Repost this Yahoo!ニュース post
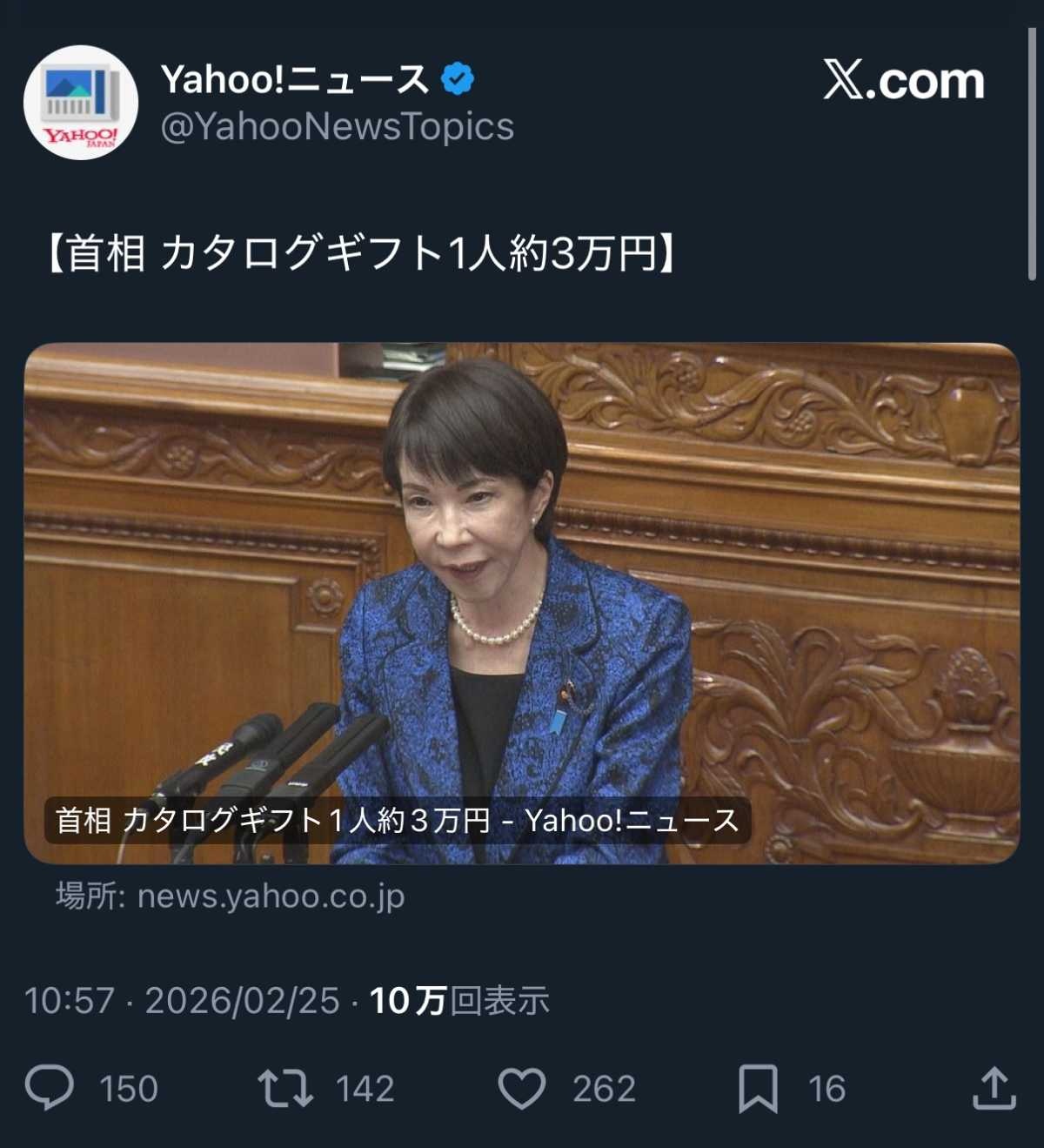 click(x=285, y=1088)
